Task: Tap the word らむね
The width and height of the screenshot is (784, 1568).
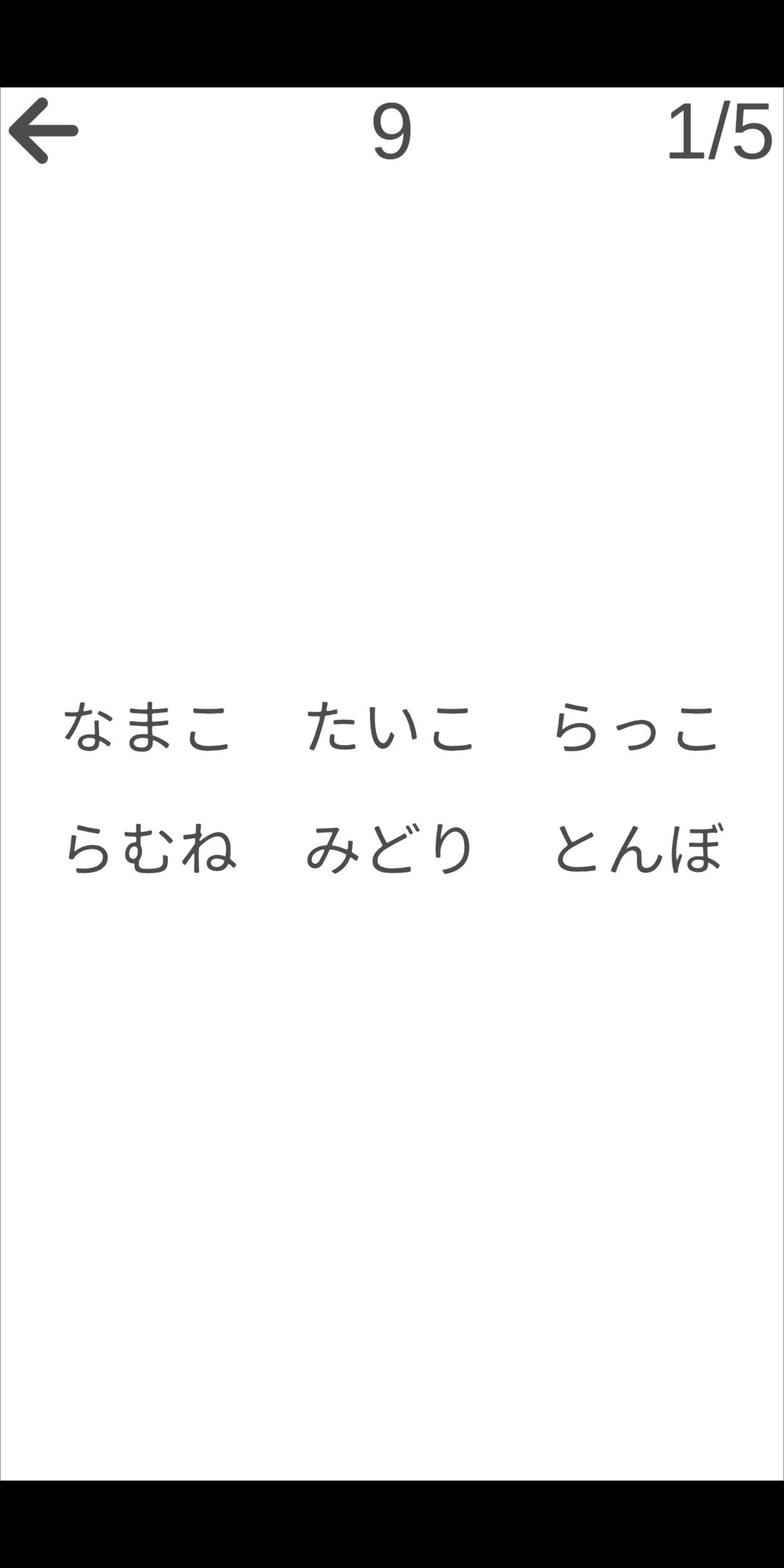Action: 150,848
